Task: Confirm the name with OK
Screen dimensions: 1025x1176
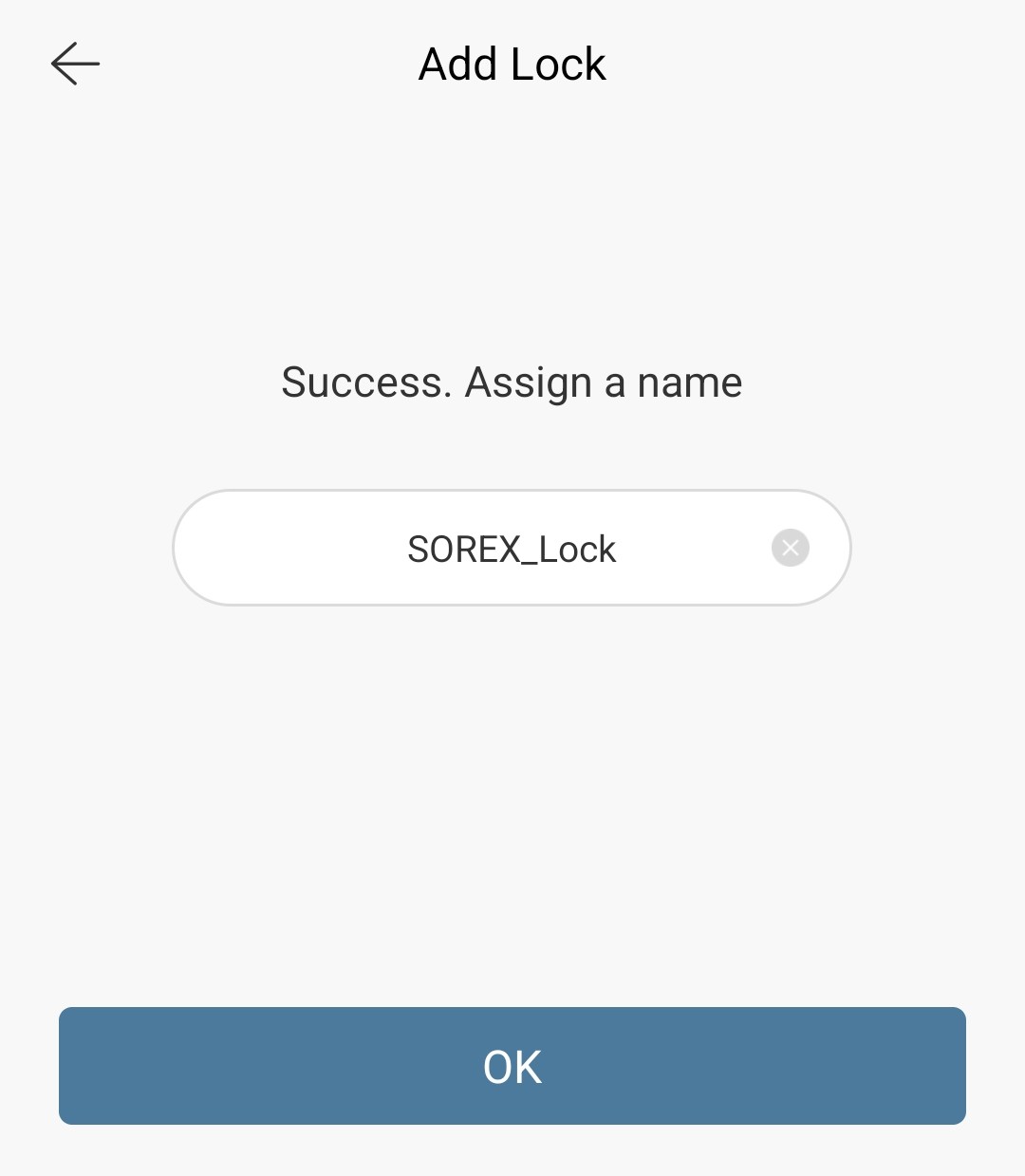Action: [x=512, y=1066]
